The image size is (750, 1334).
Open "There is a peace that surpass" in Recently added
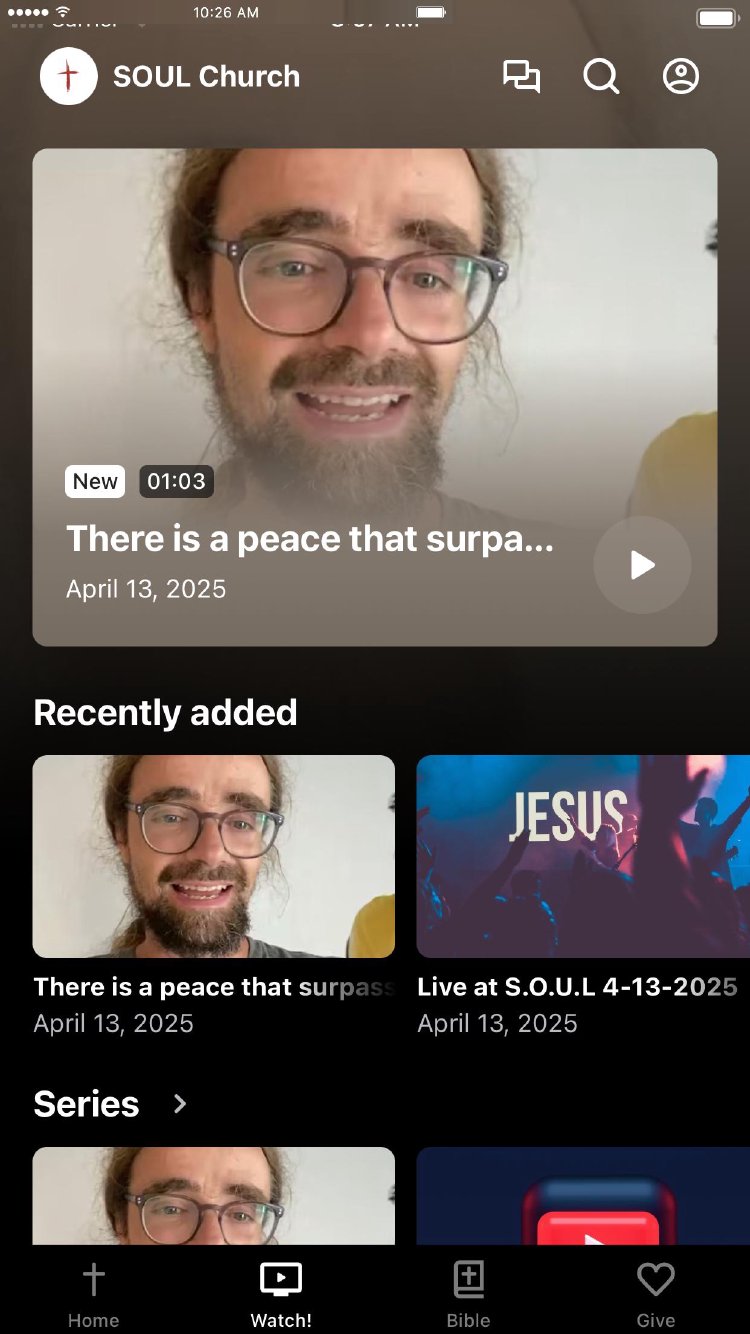coord(214,857)
